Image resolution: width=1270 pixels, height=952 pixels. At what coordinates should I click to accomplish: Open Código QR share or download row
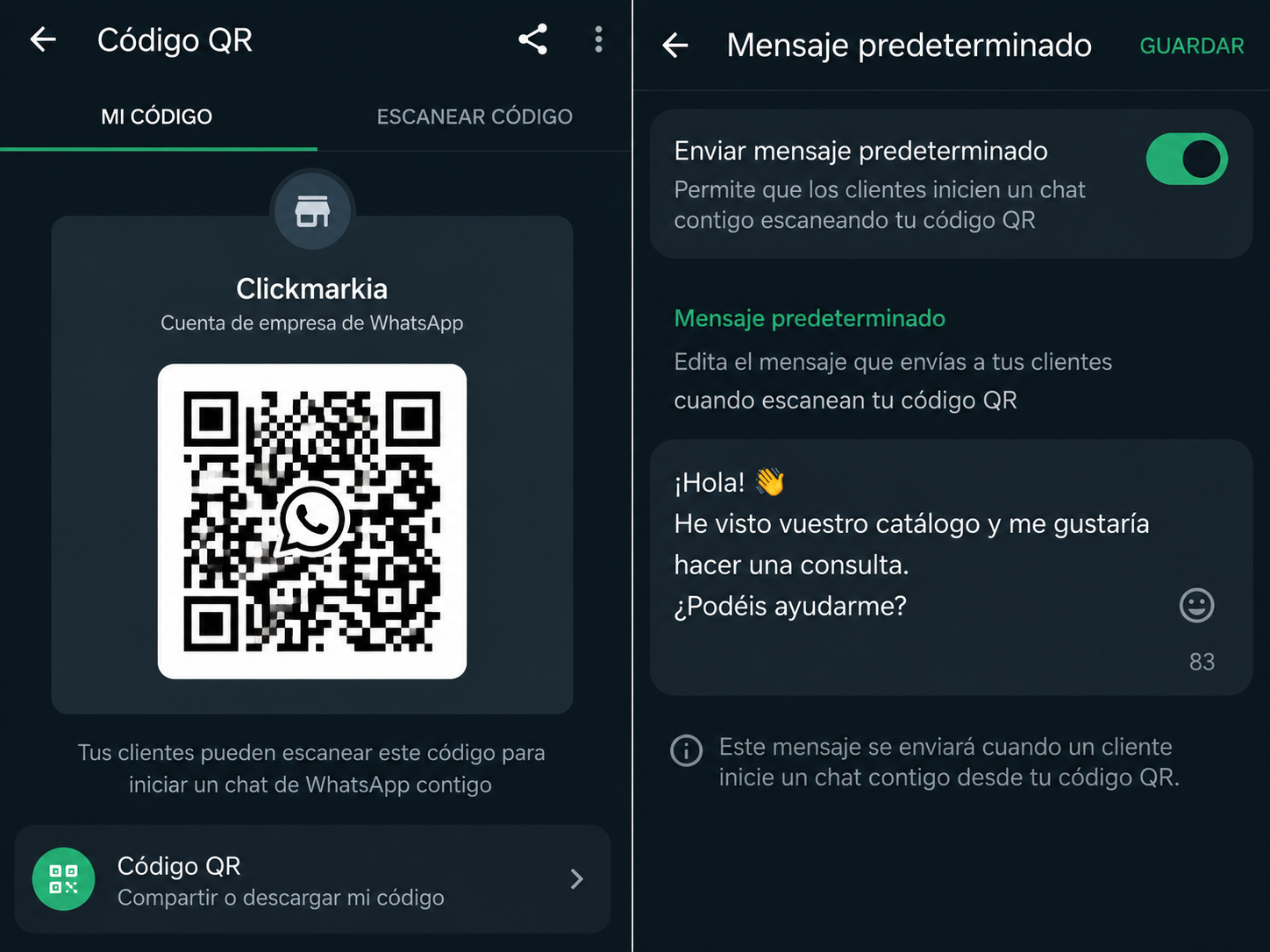coord(312,879)
